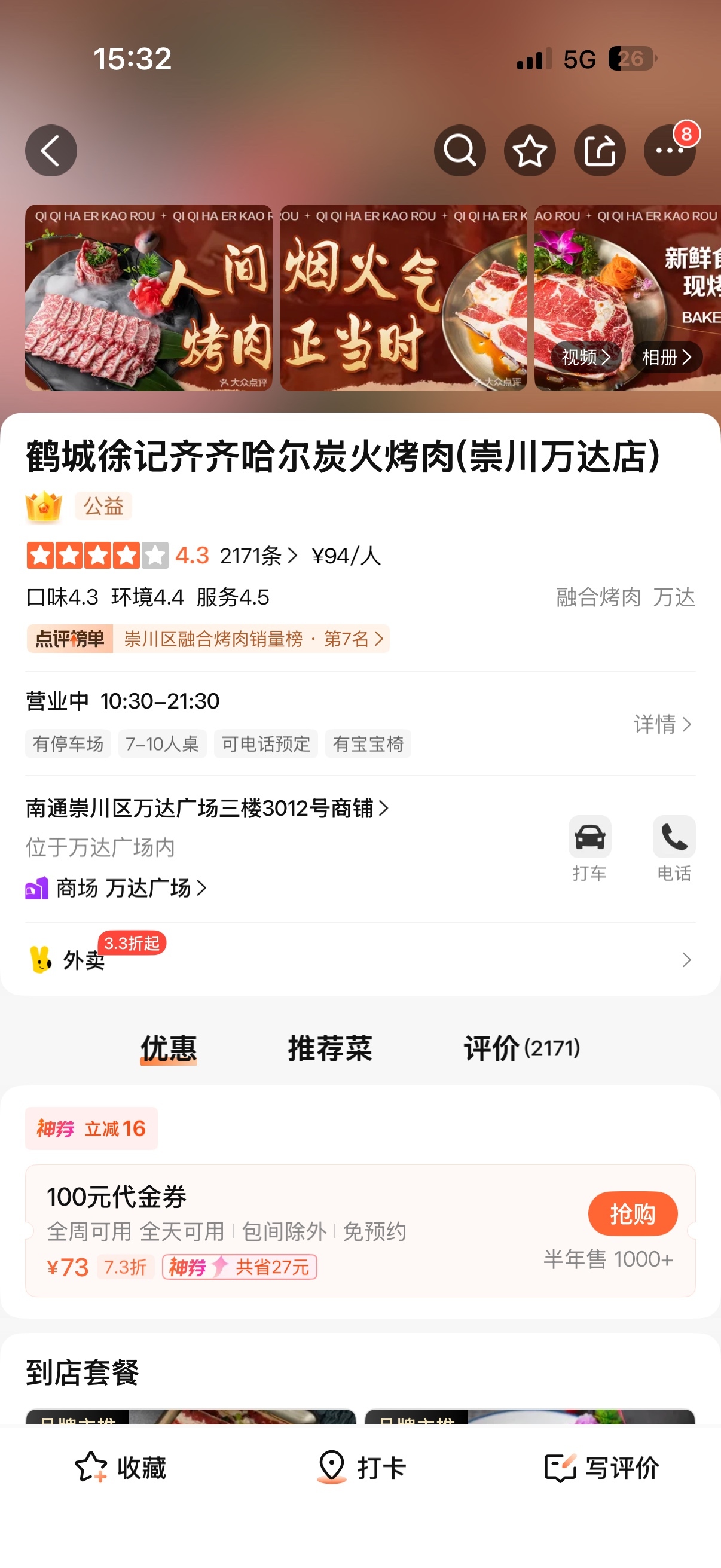Image resolution: width=721 pixels, height=1568 pixels.
Task: Tap 抢购 for the 100元代金券
Action: pos(632,1214)
